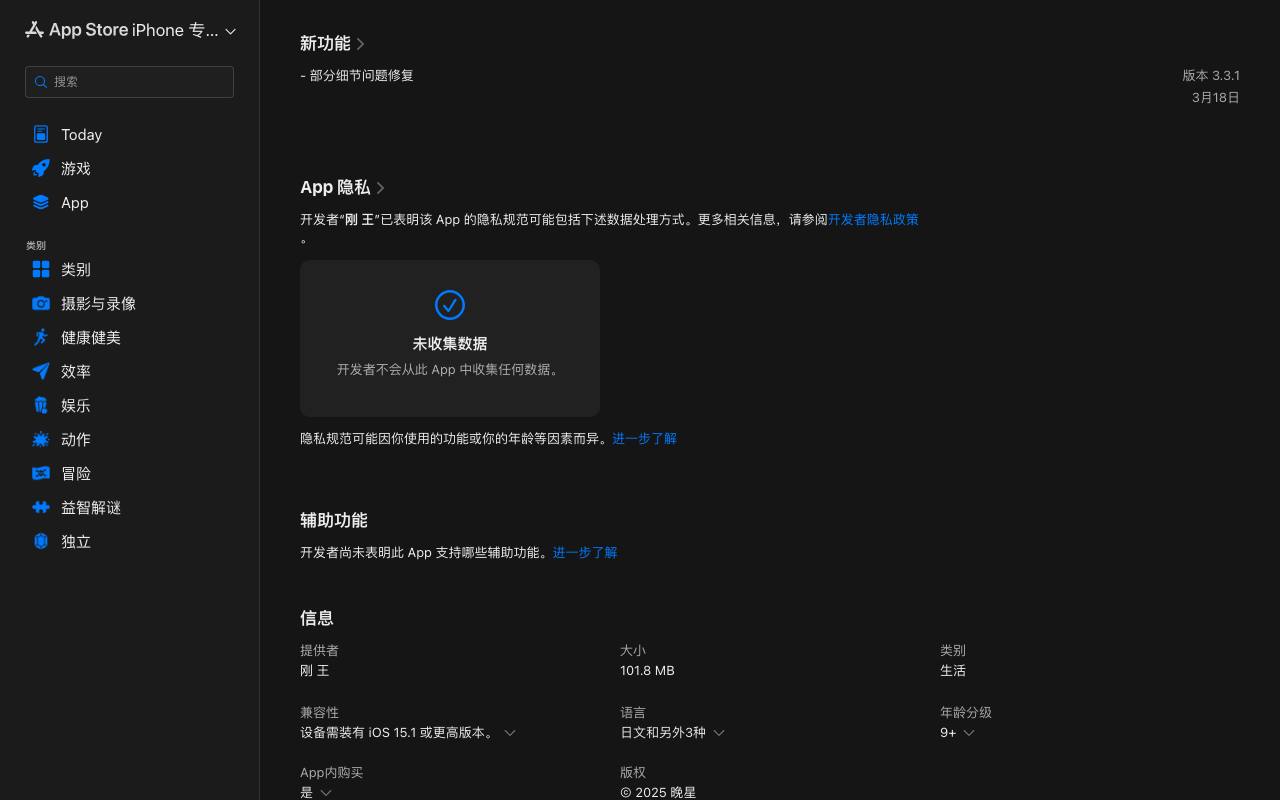Open the App Store iPhone dropdown menu
1280x800 pixels.
pos(130,30)
